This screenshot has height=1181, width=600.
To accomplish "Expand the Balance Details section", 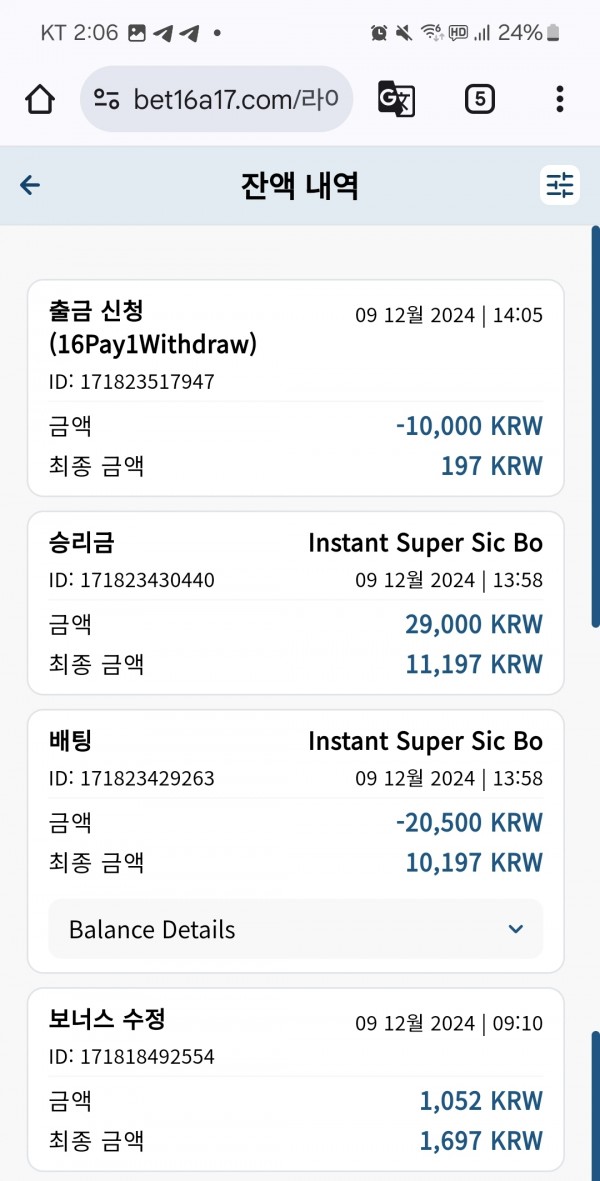I will 295,929.
